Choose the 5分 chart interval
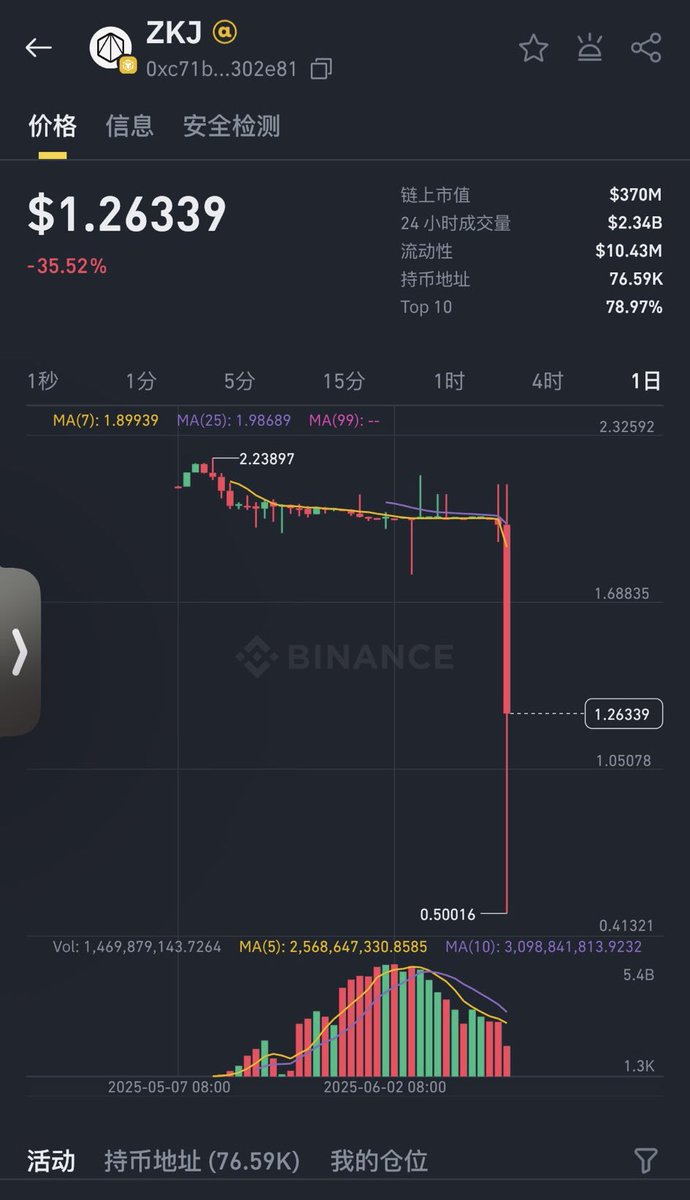690x1200 pixels. [240, 381]
